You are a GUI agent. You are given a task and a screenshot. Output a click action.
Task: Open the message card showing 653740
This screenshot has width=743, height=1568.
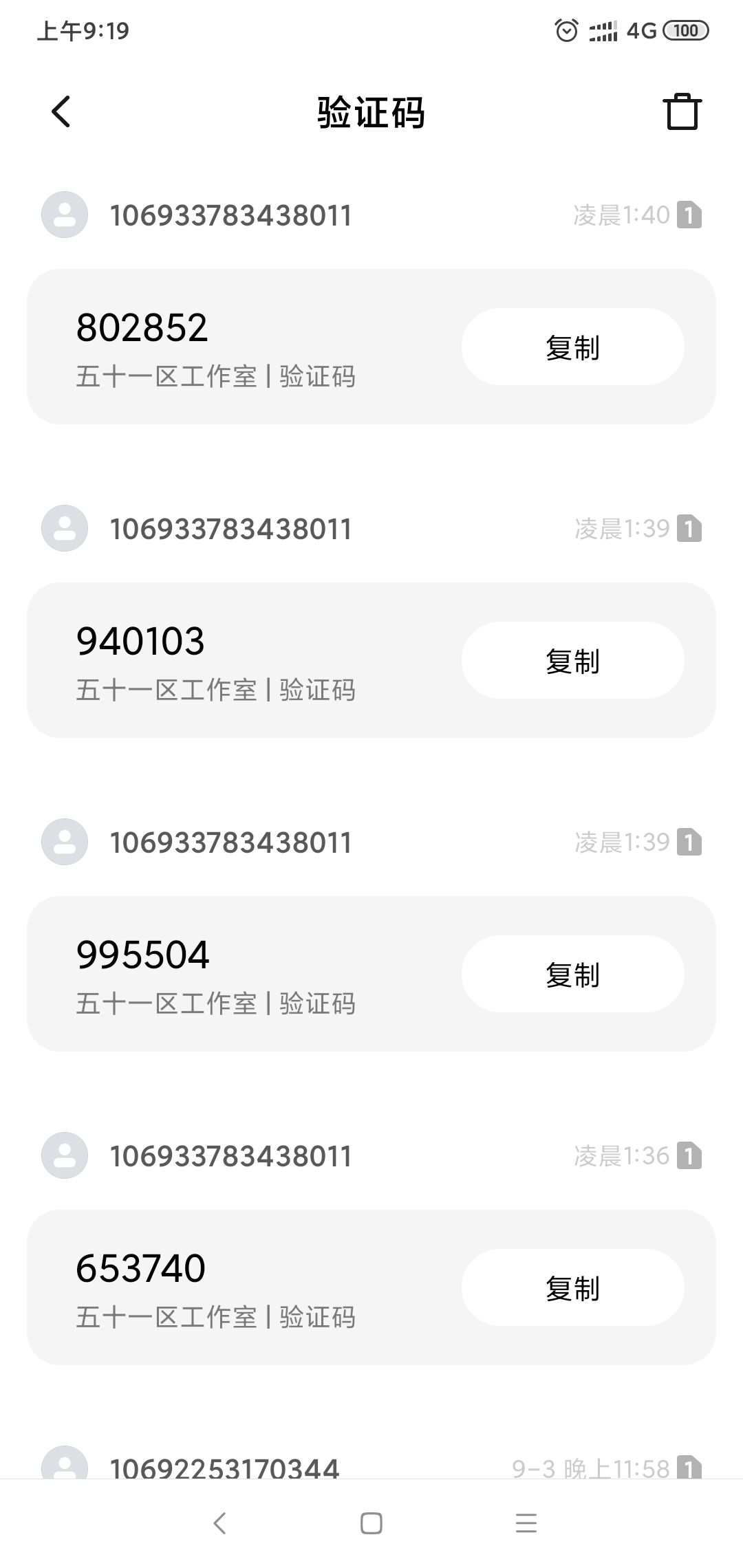241,1288
